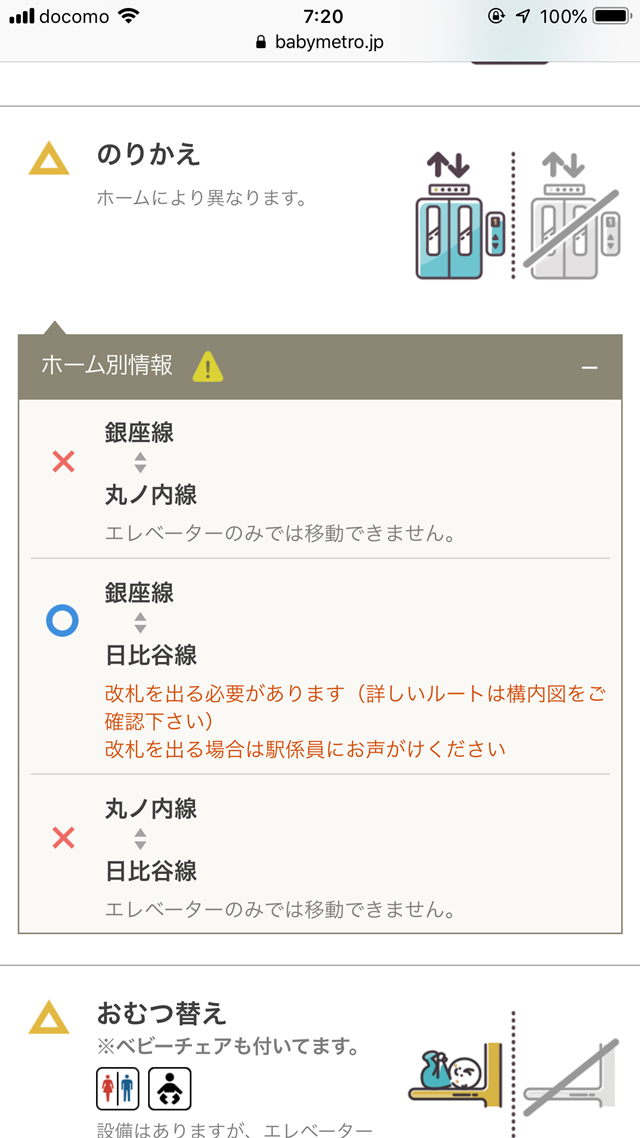Collapse the ホーム別情報 section

(x=589, y=367)
